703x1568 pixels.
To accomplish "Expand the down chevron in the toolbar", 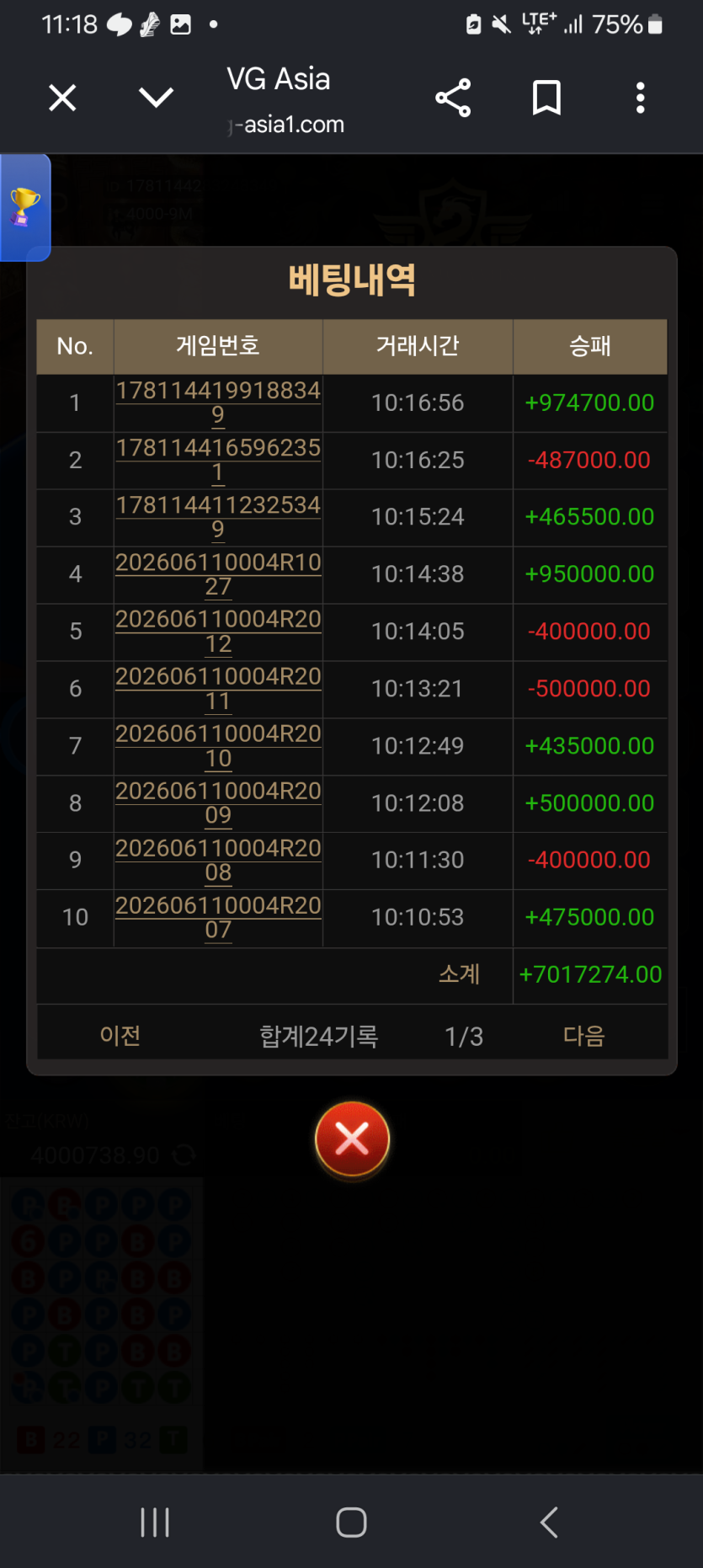I will tap(156, 98).
